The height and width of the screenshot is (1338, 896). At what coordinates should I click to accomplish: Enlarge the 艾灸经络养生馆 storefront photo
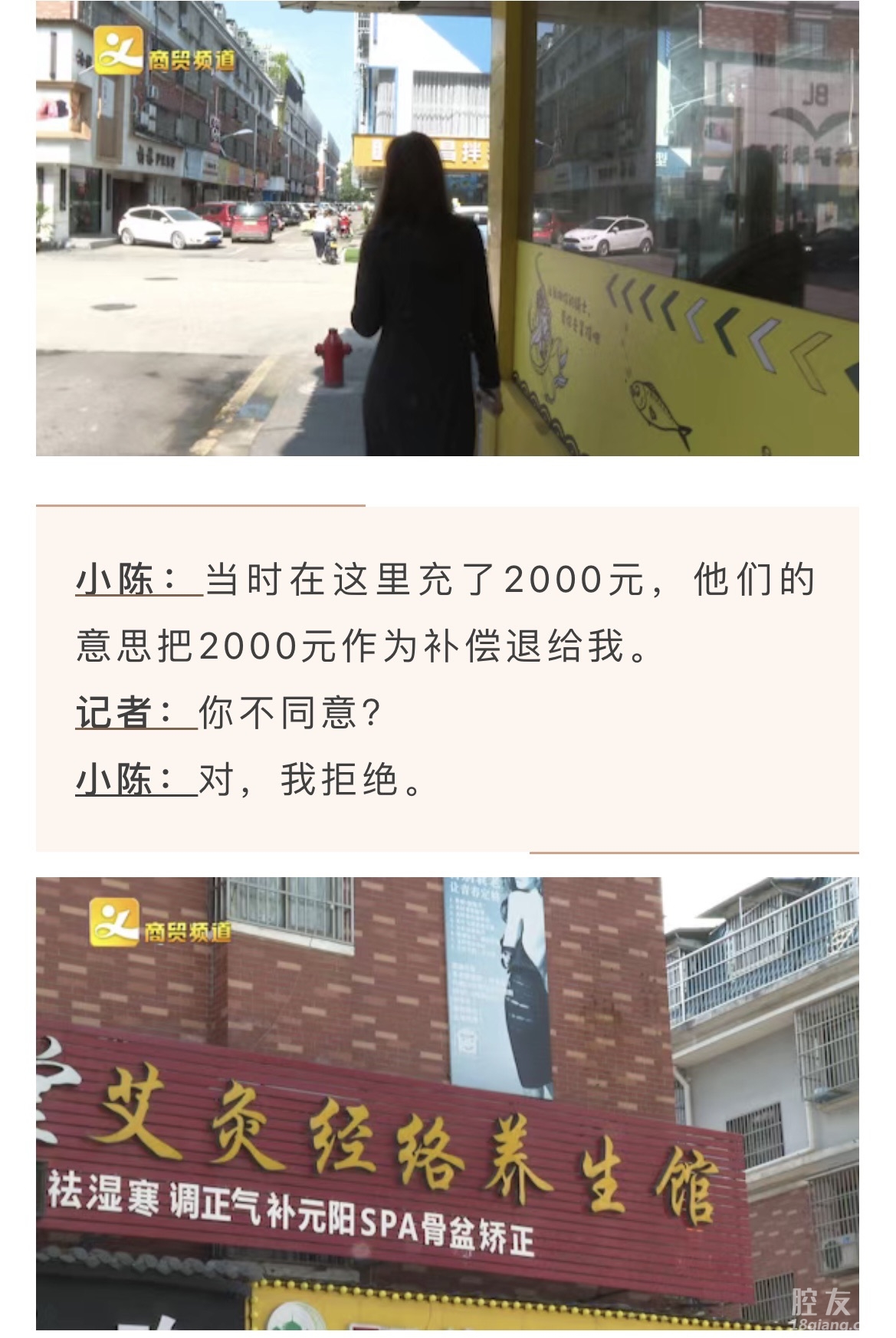[x=447, y=1103]
